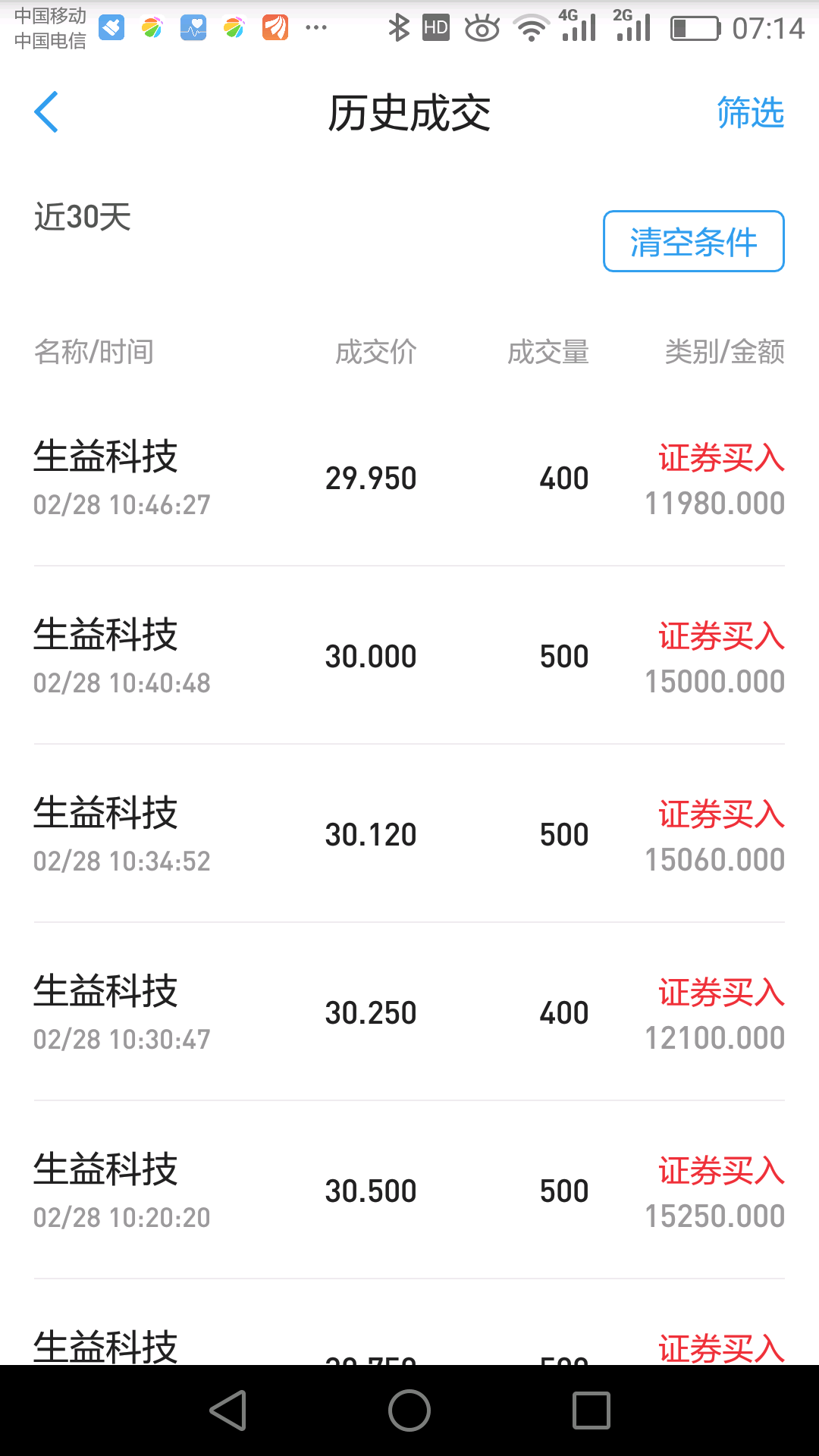Sort by the 成交价 column header
The height and width of the screenshot is (1456, 819).
pyautogui.click(x=375, y=352)
